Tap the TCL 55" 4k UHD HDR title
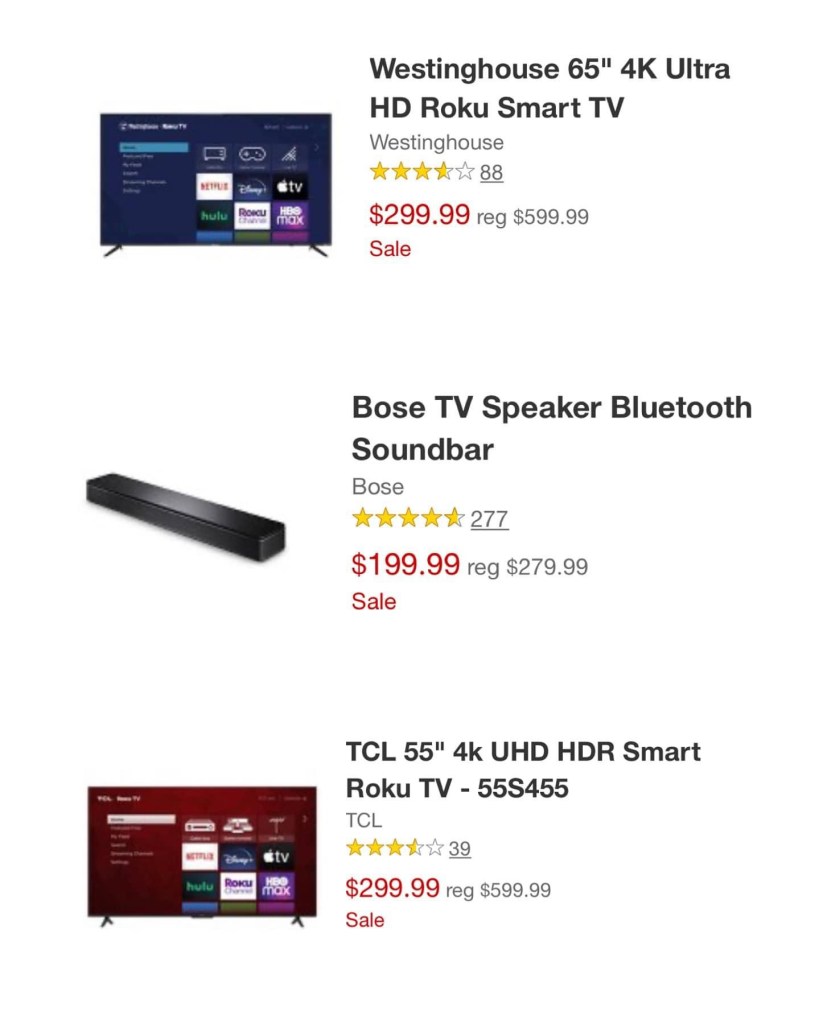Viewport: 819px width, 1024px height. click(x=523, y=769)
